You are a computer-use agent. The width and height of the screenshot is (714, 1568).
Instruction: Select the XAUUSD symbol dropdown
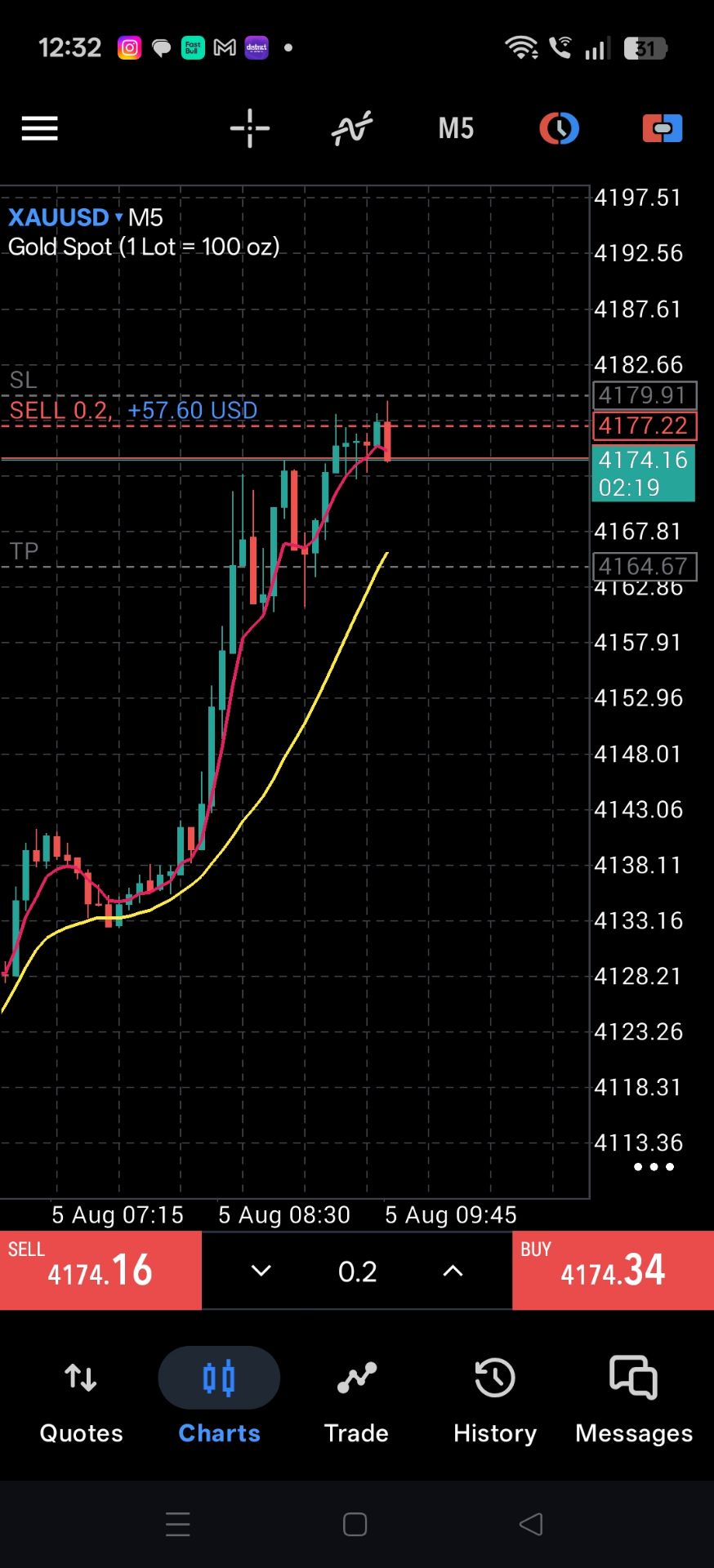coord(65,217)
